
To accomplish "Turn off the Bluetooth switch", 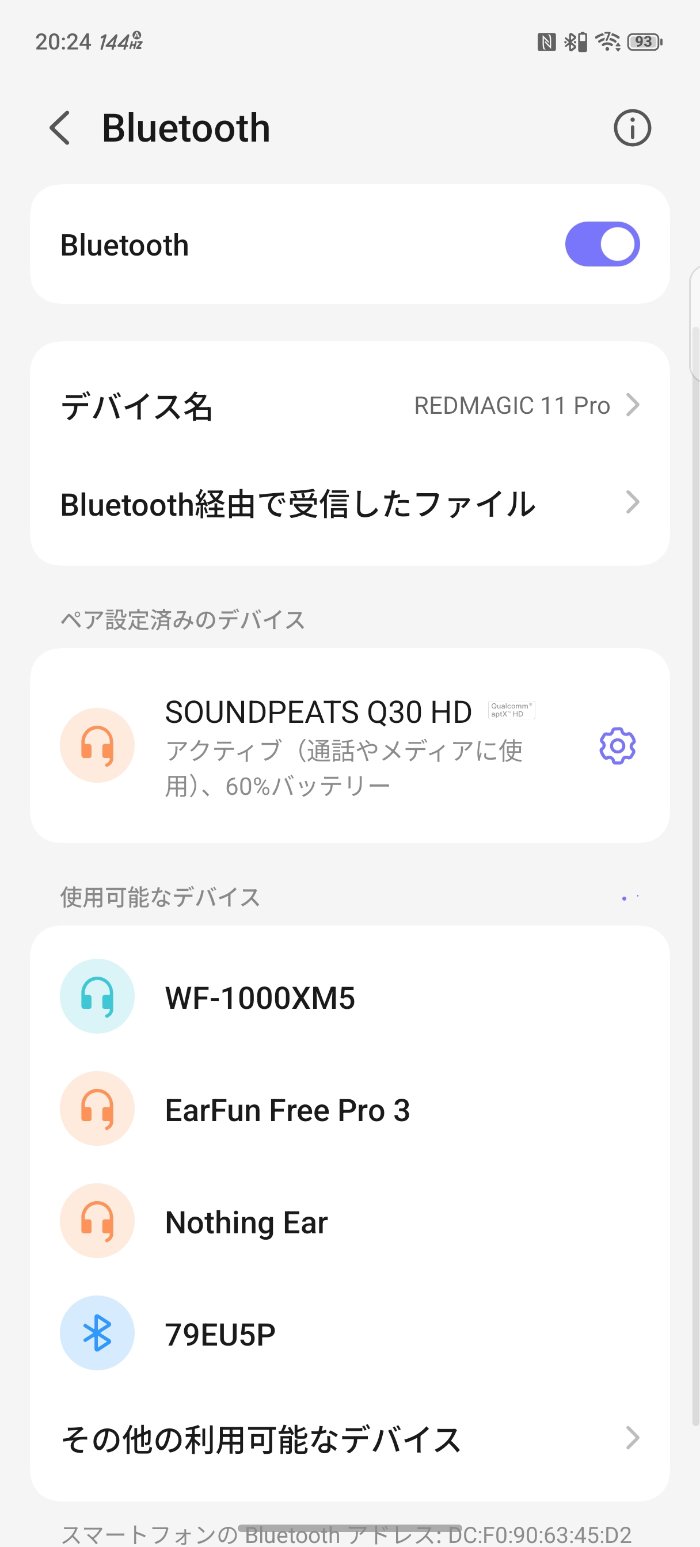I will (602, 245).
